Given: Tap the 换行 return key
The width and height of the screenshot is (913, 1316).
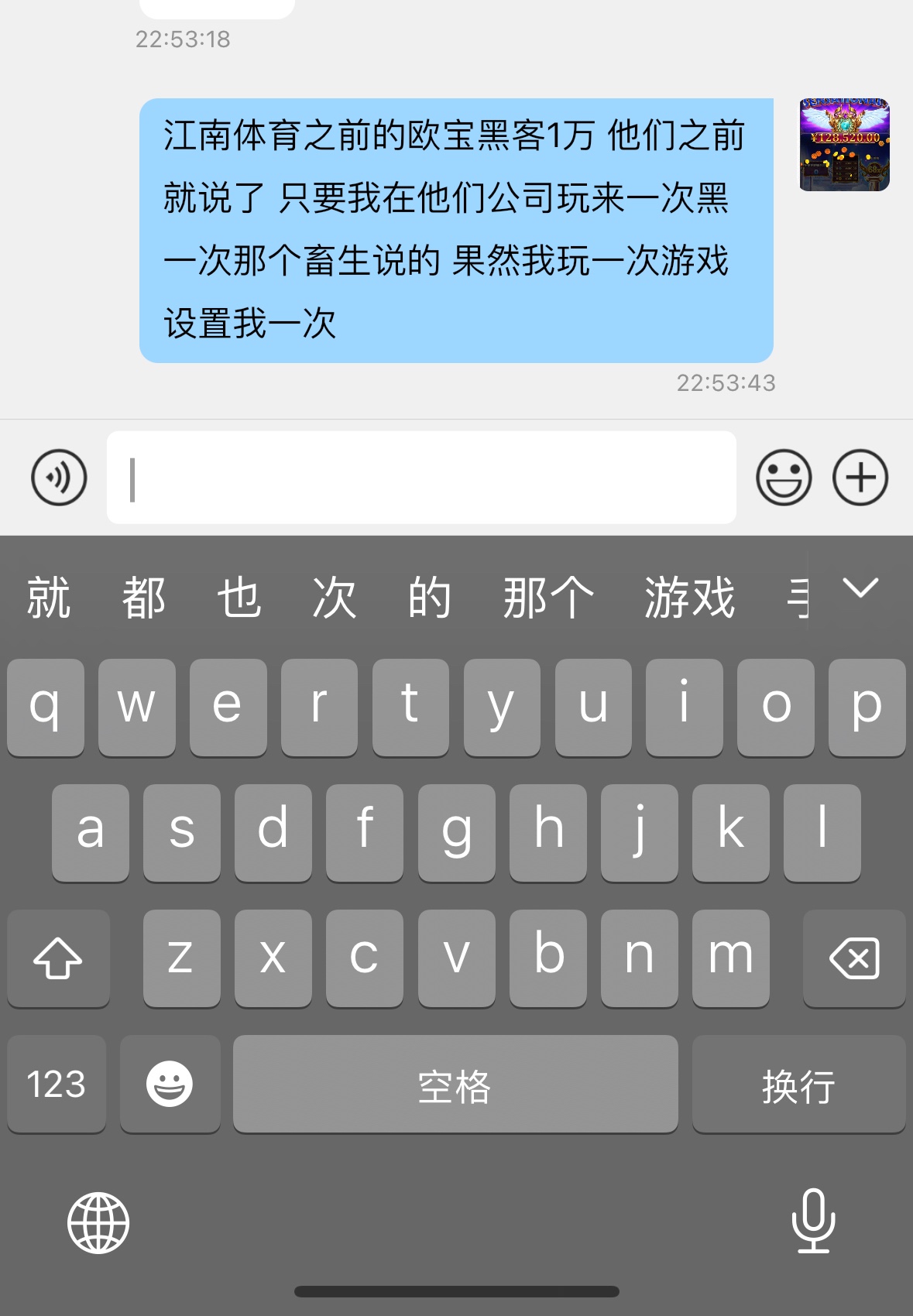Looking at the screenshot, I should pos(798,1085).
